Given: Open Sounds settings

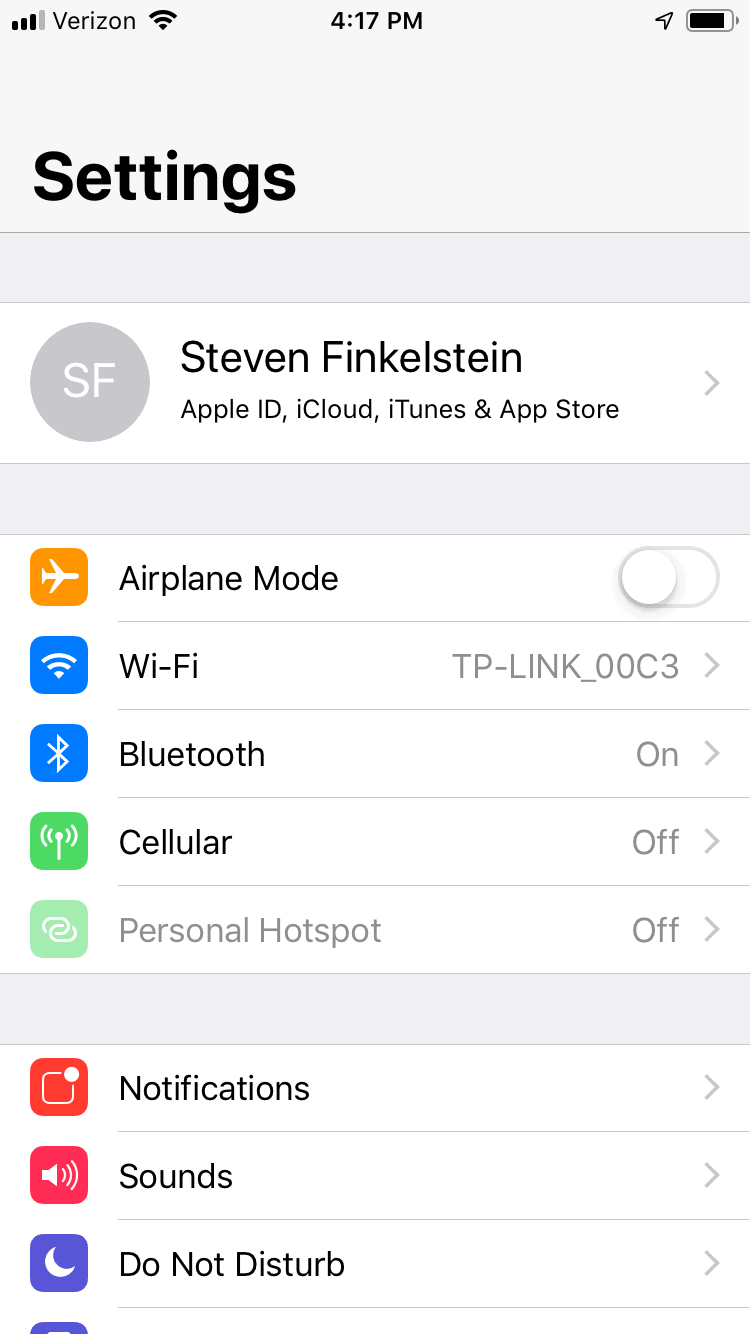Looking at the screenshot, I should click(375, 1176).
